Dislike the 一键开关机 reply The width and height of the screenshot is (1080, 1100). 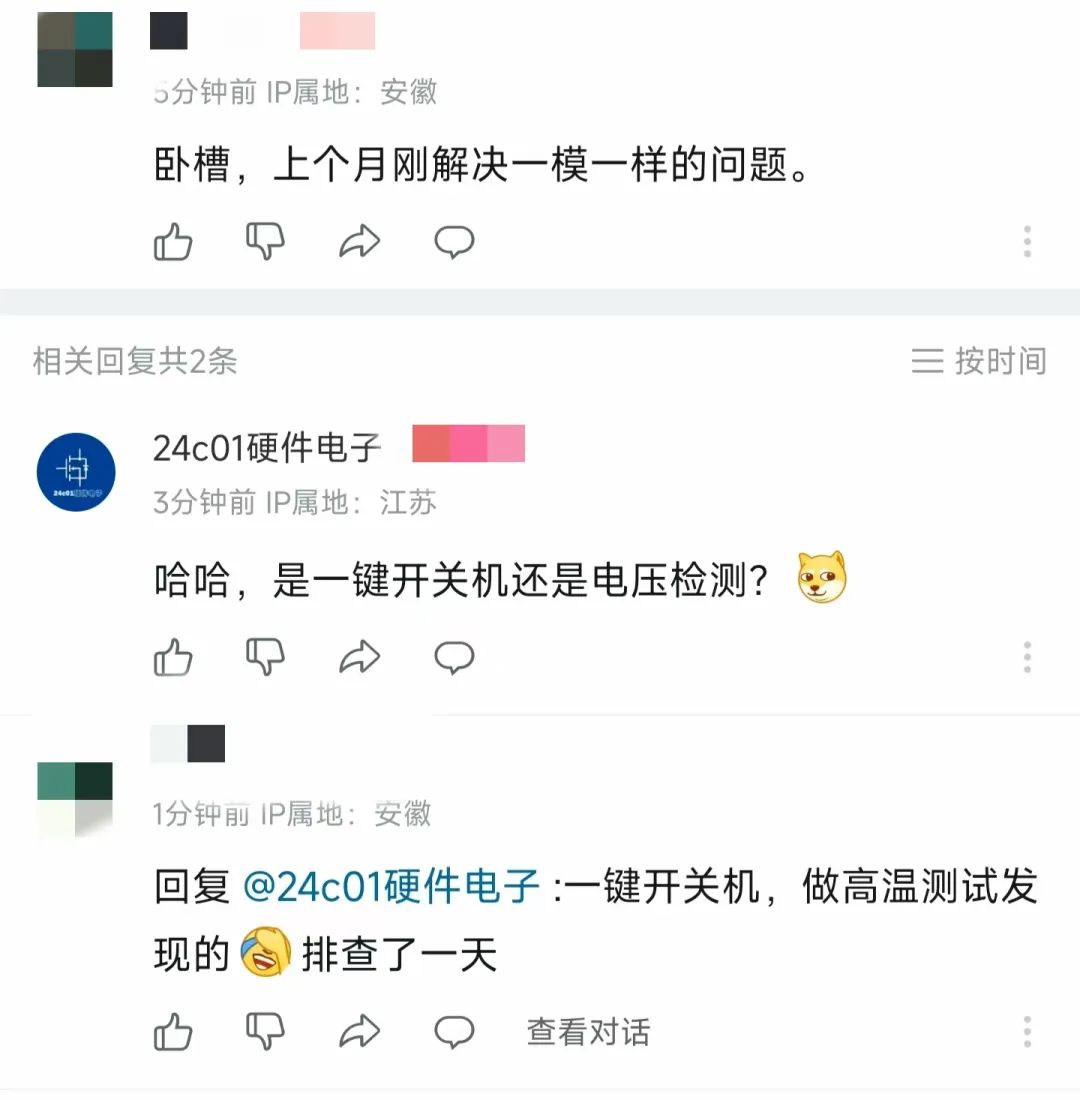point(265,1031)
